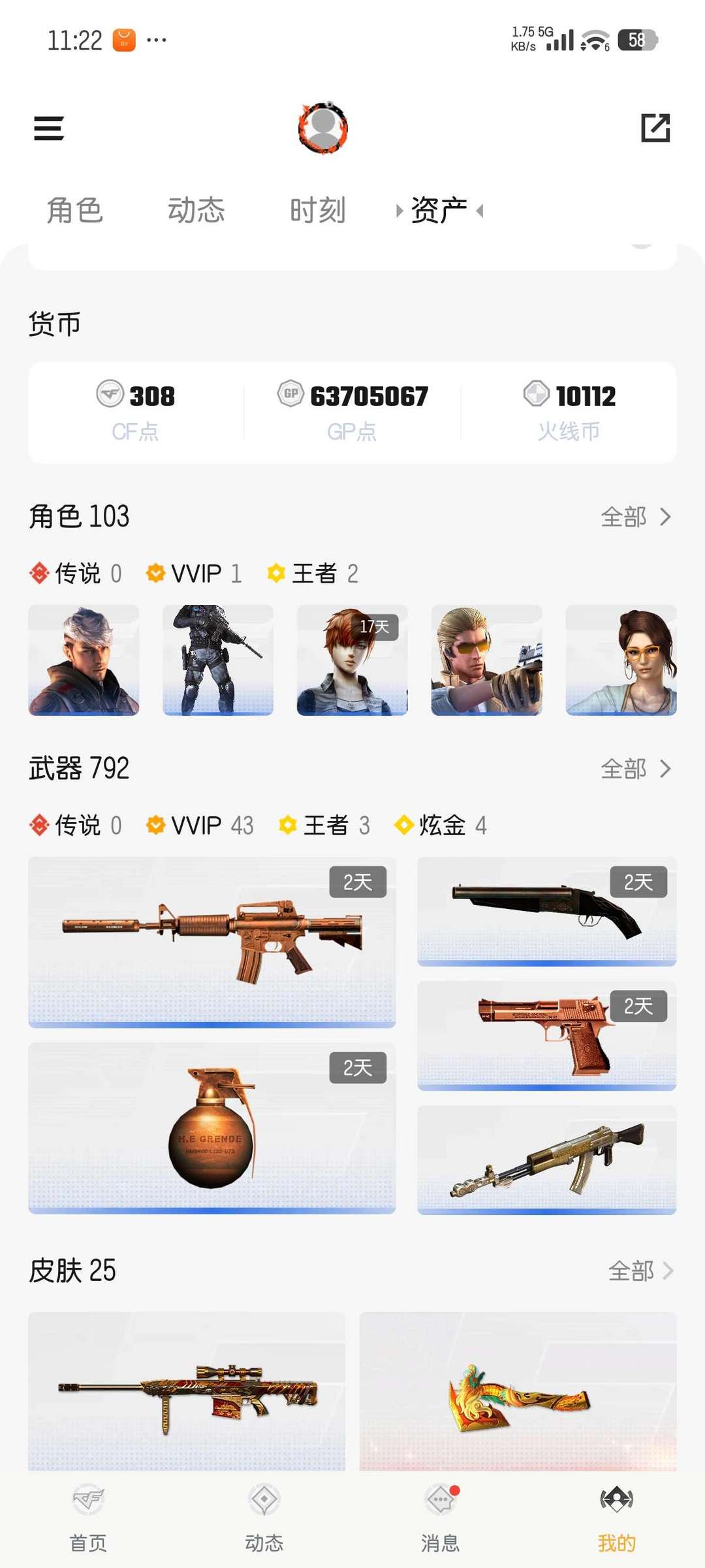
Task: Open the profile avatar
Action: tap(323, 128)
